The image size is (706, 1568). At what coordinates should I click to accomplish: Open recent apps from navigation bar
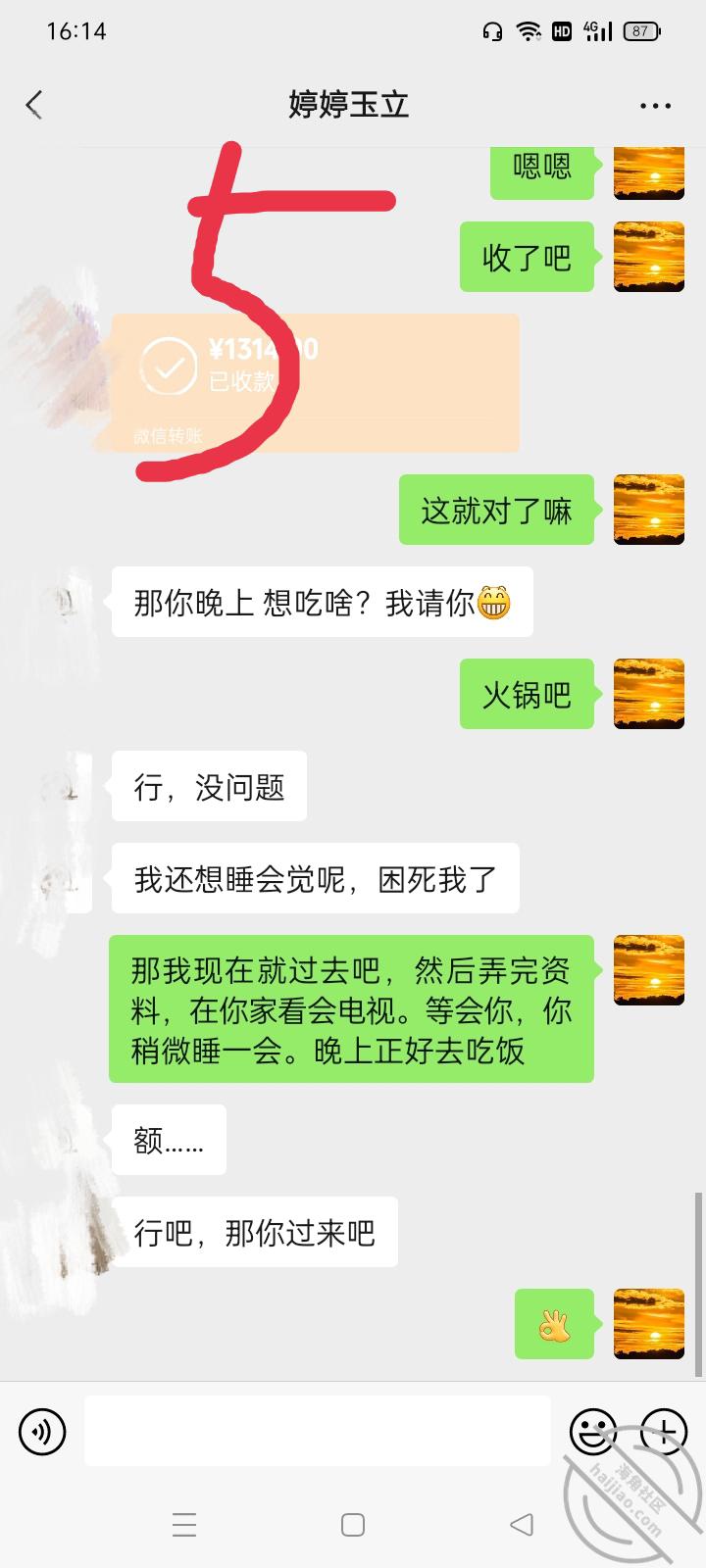[184, 1524]
